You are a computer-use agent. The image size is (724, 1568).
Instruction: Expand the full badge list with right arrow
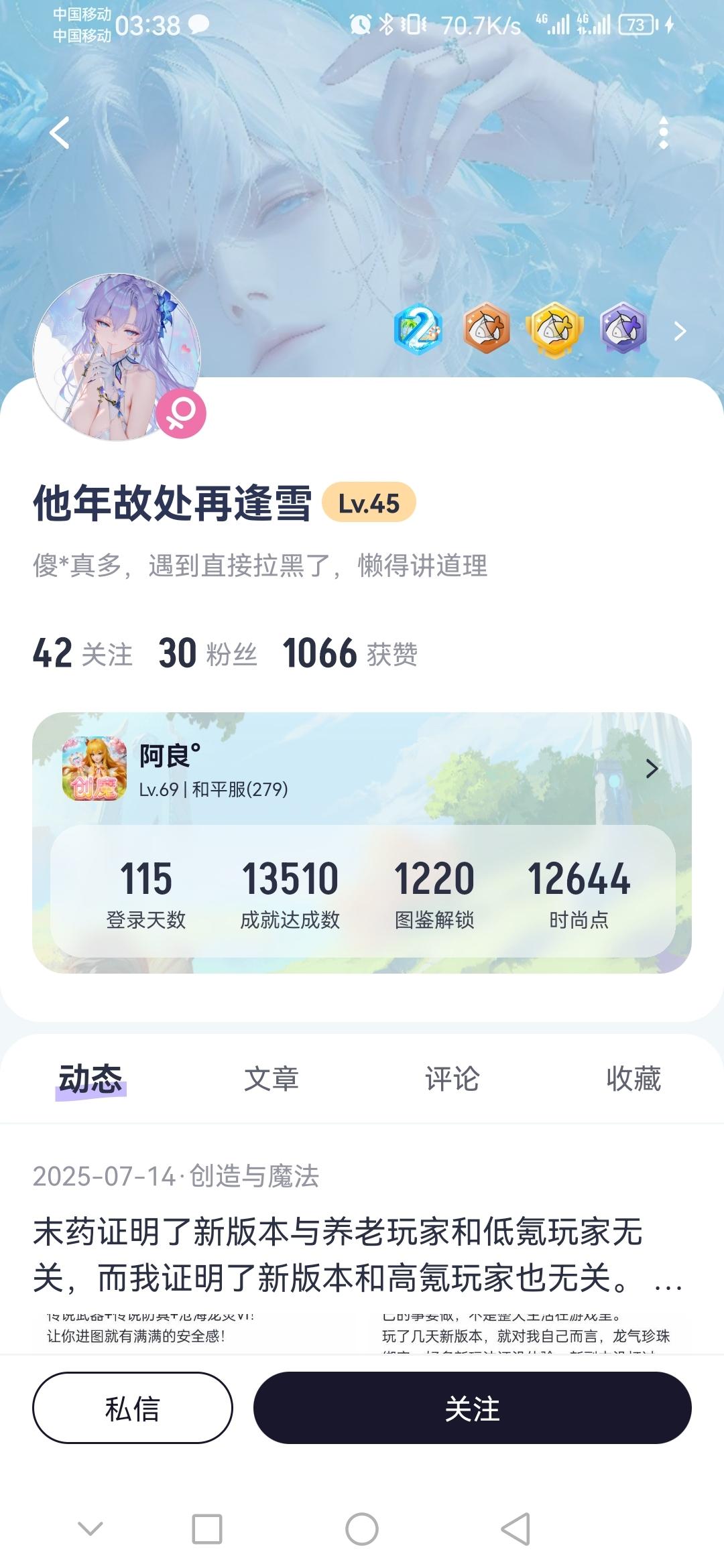point(680,331)
